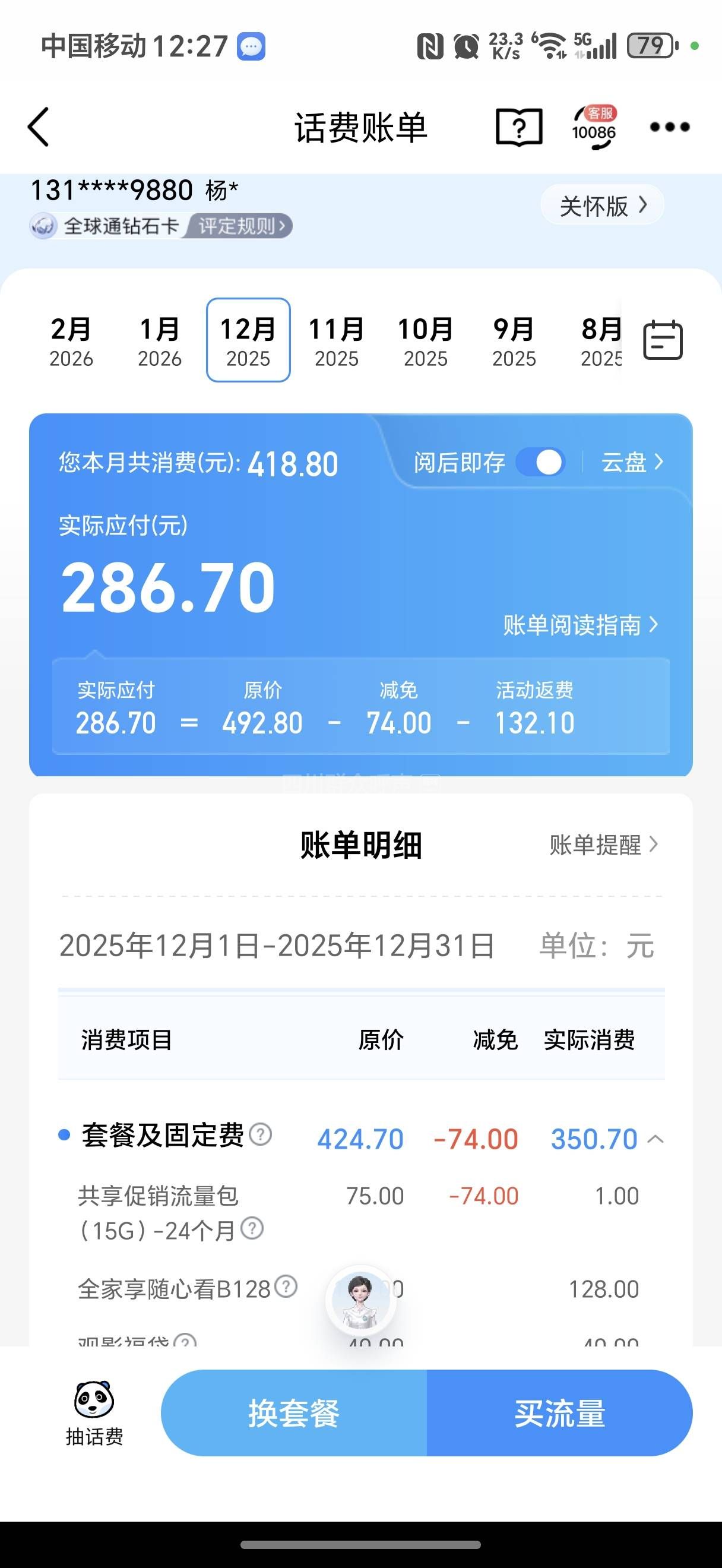
Task: Contact 10086 customer service
Action: [x=594, y=127]
